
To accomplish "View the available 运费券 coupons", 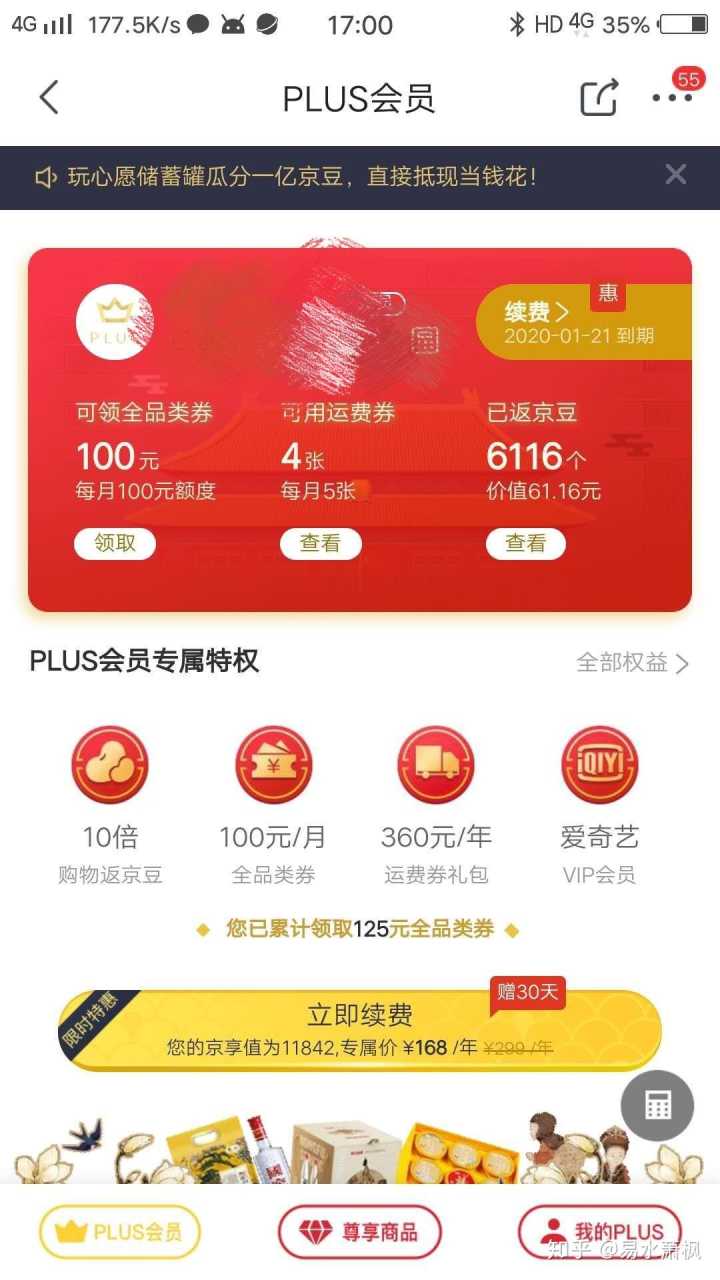I will click(x=320, y=543).
